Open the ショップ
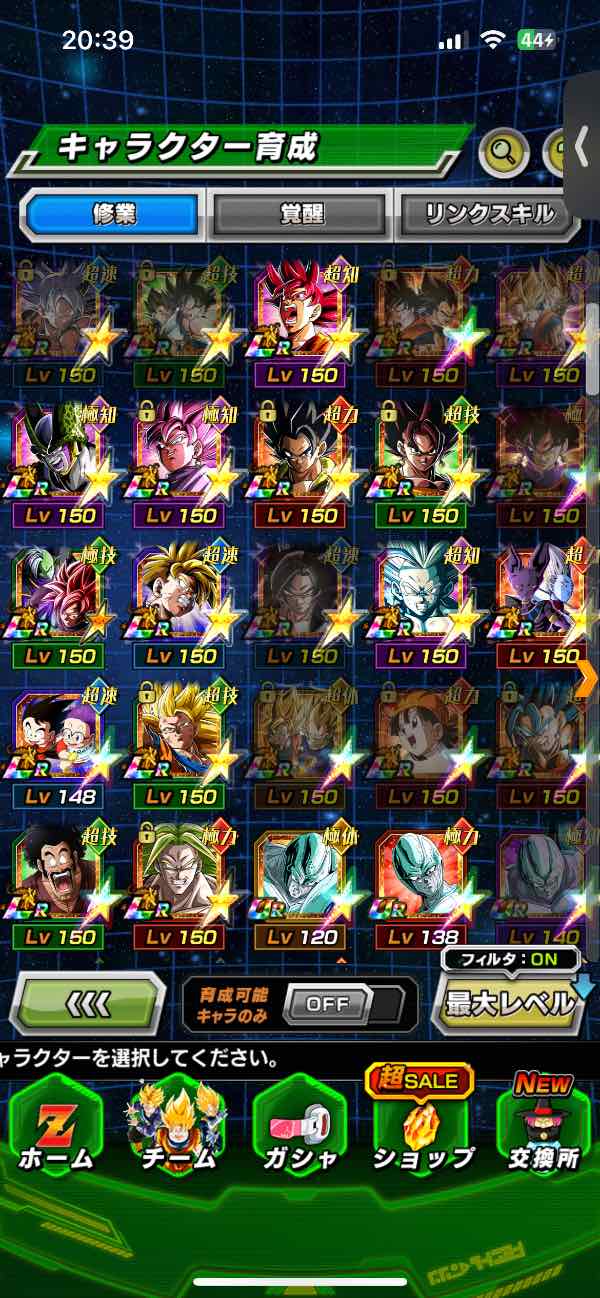Screen dimensions: 600x1298 [423, 1128]
